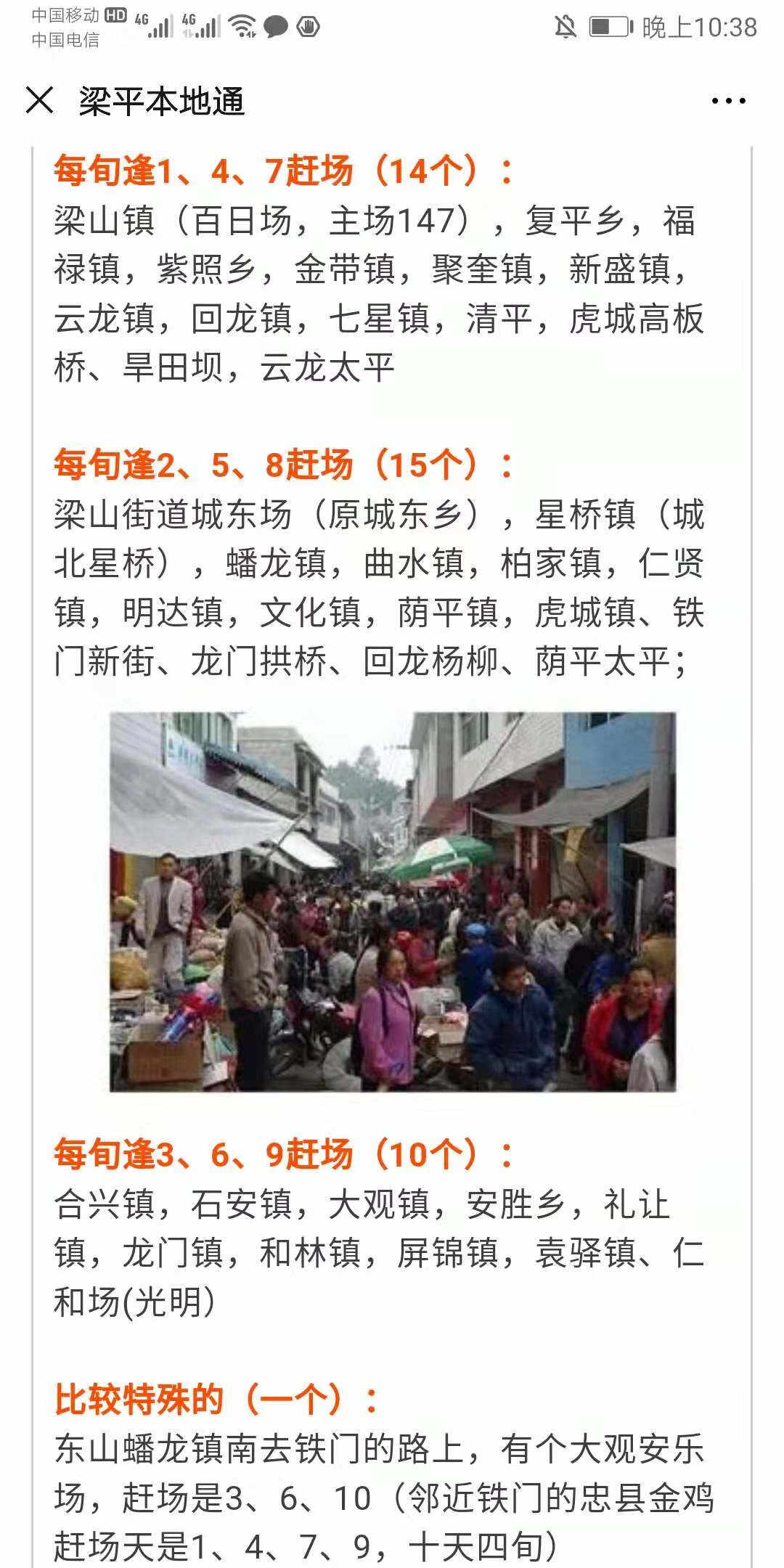Open the three-dot more options menu
Image resolution: width=784 pixels, height=1568 pixels.
[x=728, y=102]
